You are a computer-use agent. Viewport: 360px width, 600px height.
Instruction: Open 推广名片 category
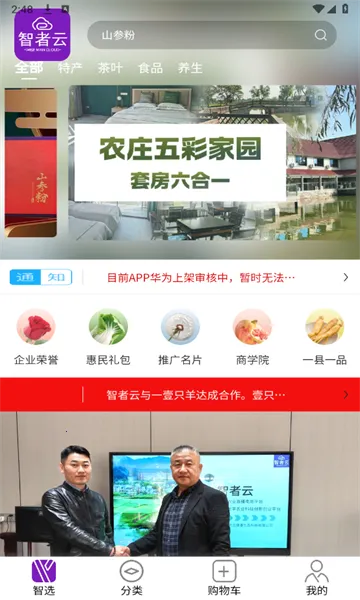click(x=180, y=338)
